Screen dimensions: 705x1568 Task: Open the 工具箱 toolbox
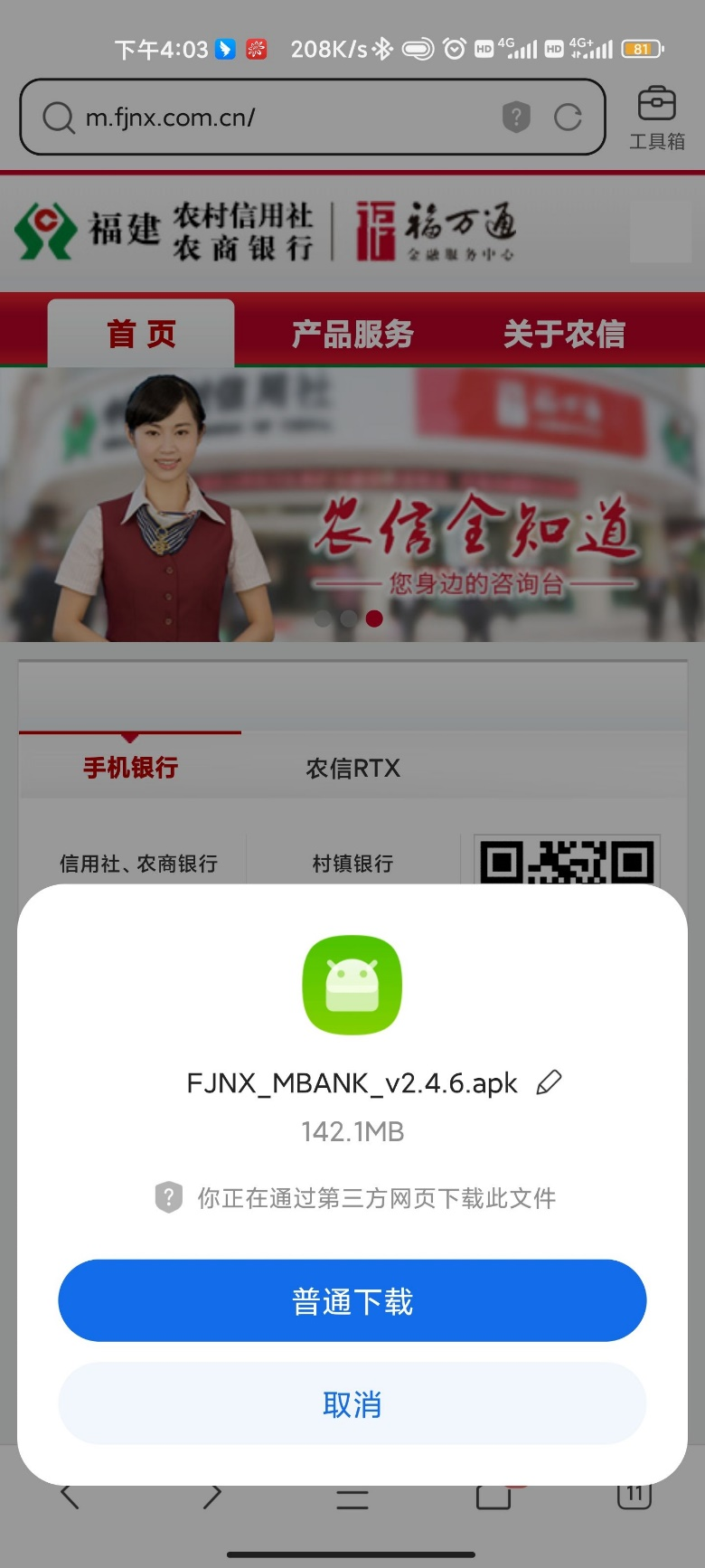(657, 118)
